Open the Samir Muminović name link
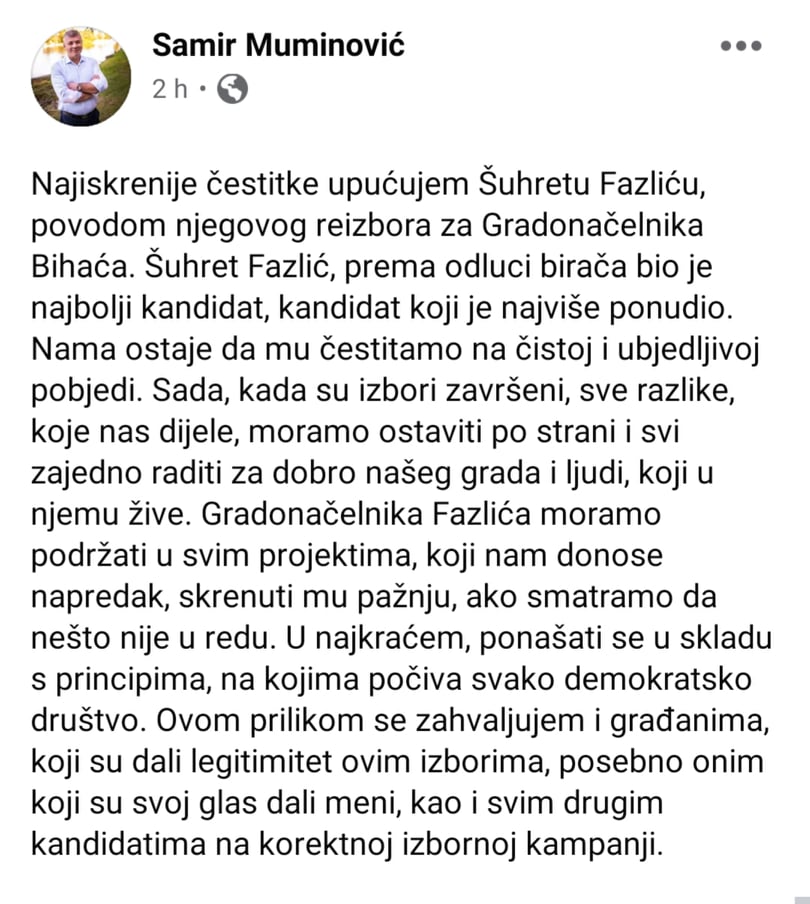 click(x=278, y=45)
